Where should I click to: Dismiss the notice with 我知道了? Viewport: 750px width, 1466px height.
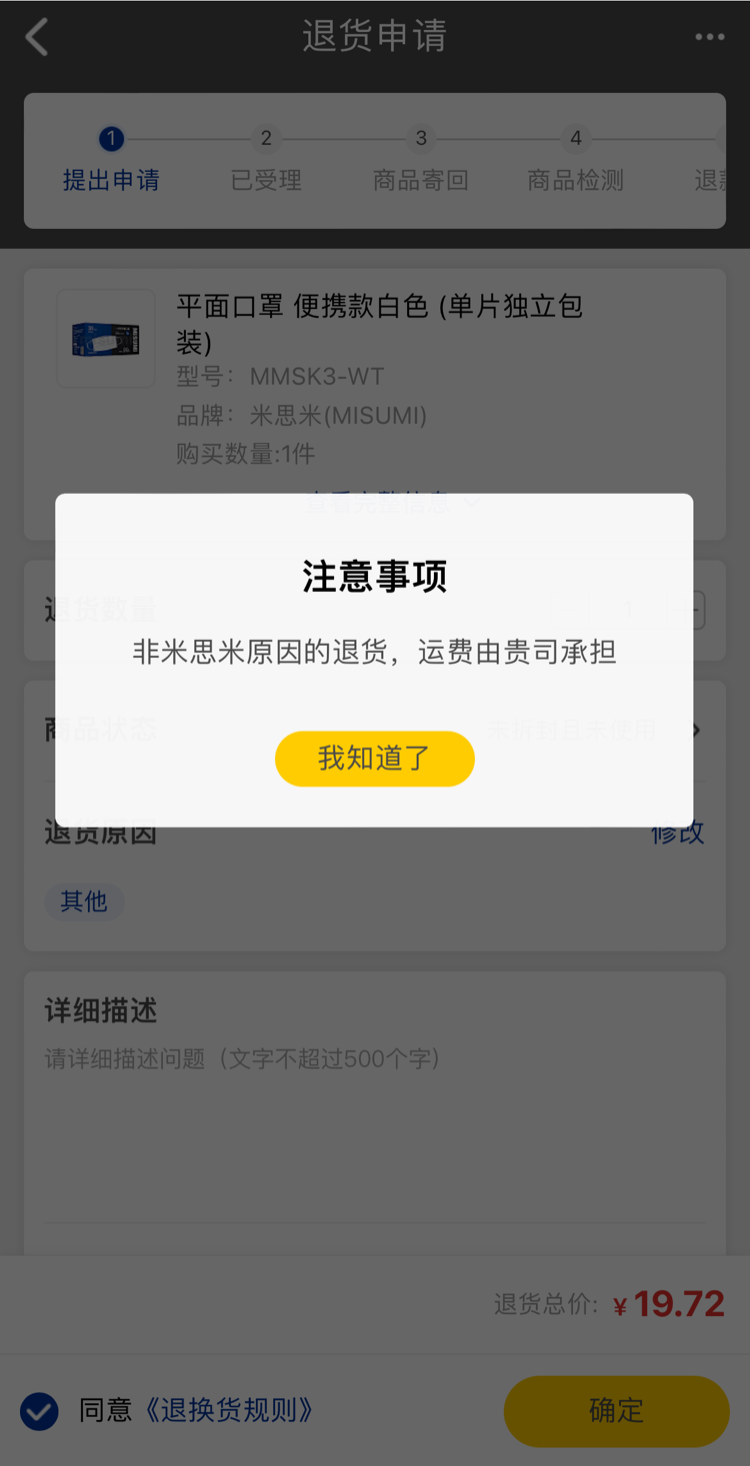[x=374, y=758]
